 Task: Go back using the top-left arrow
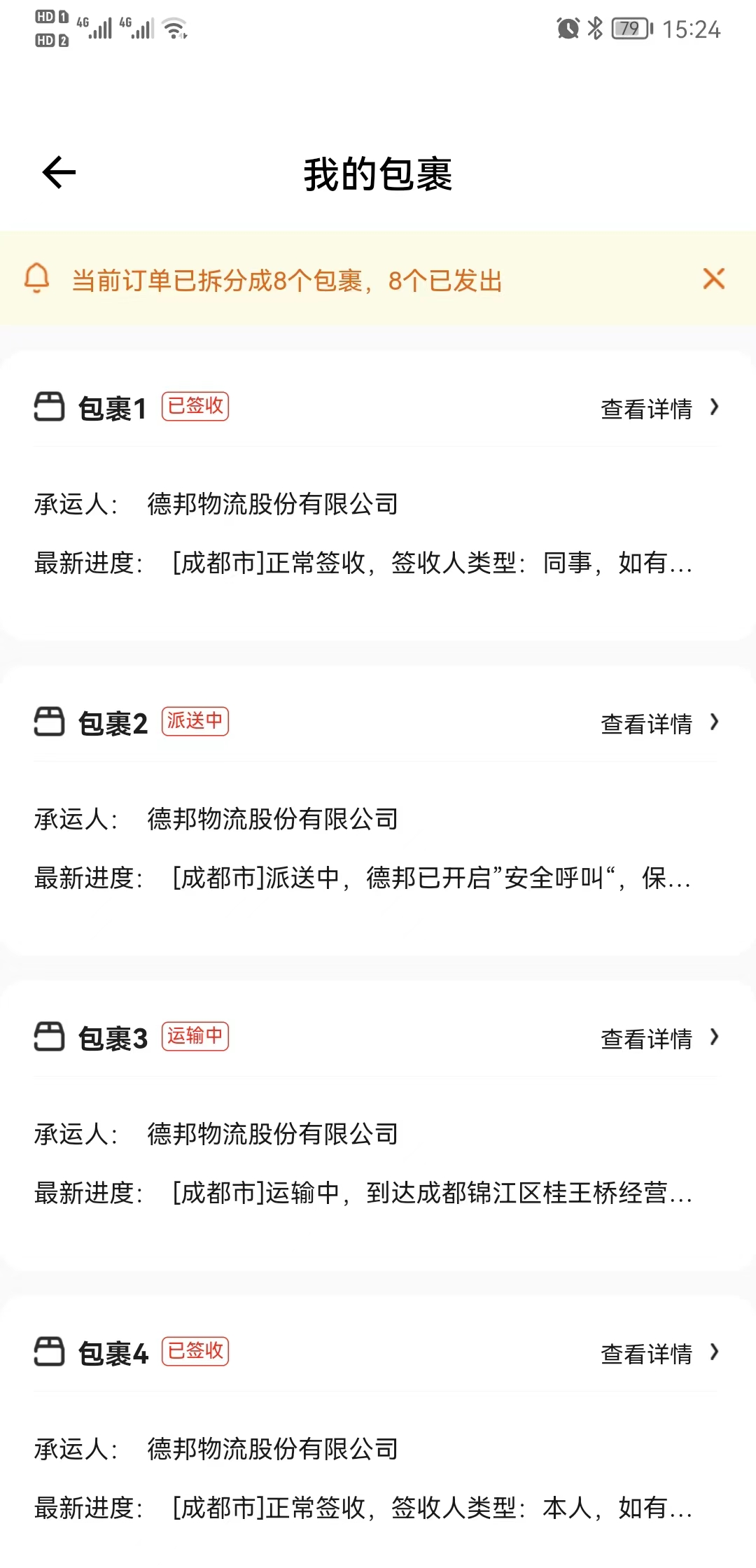59,173
